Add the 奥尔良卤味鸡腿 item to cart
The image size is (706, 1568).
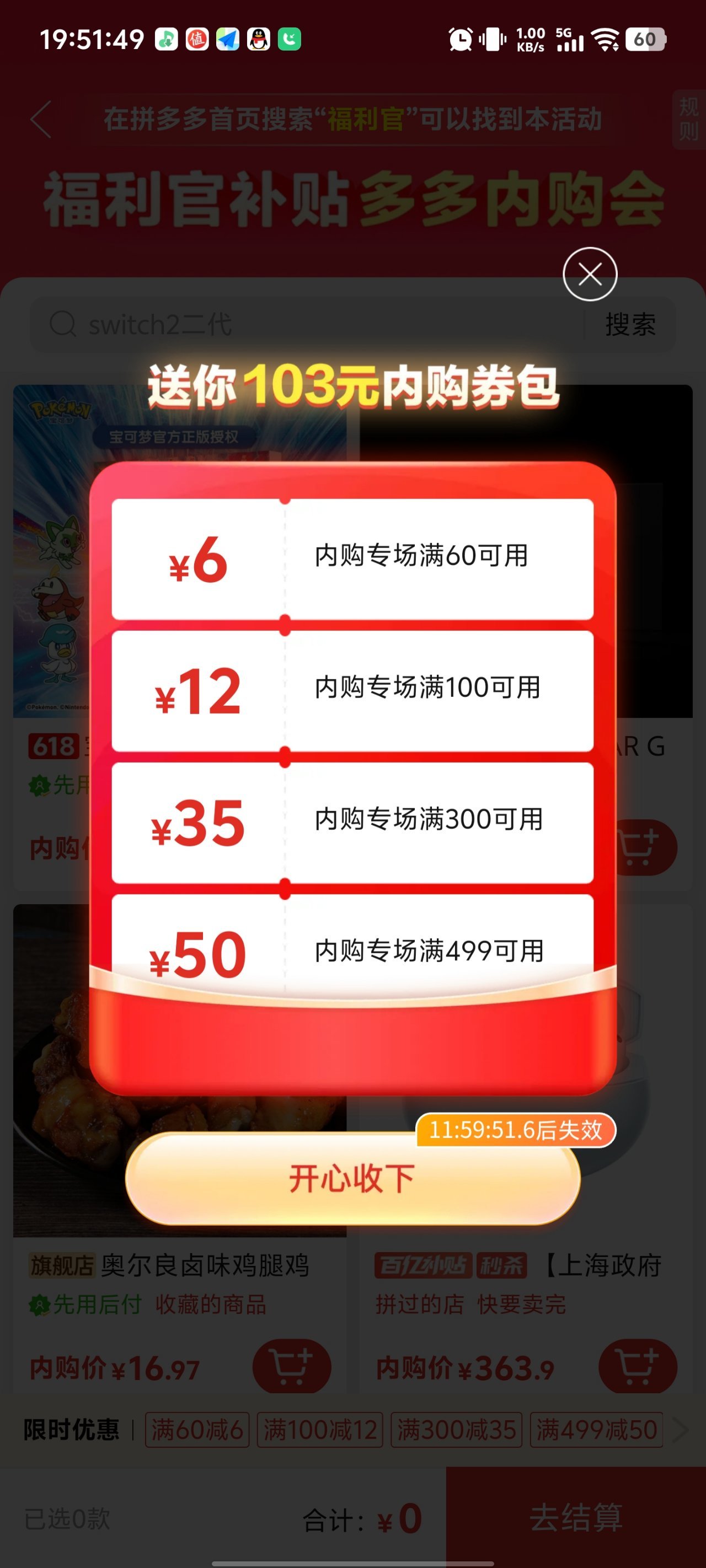(x=291, y=1366)
